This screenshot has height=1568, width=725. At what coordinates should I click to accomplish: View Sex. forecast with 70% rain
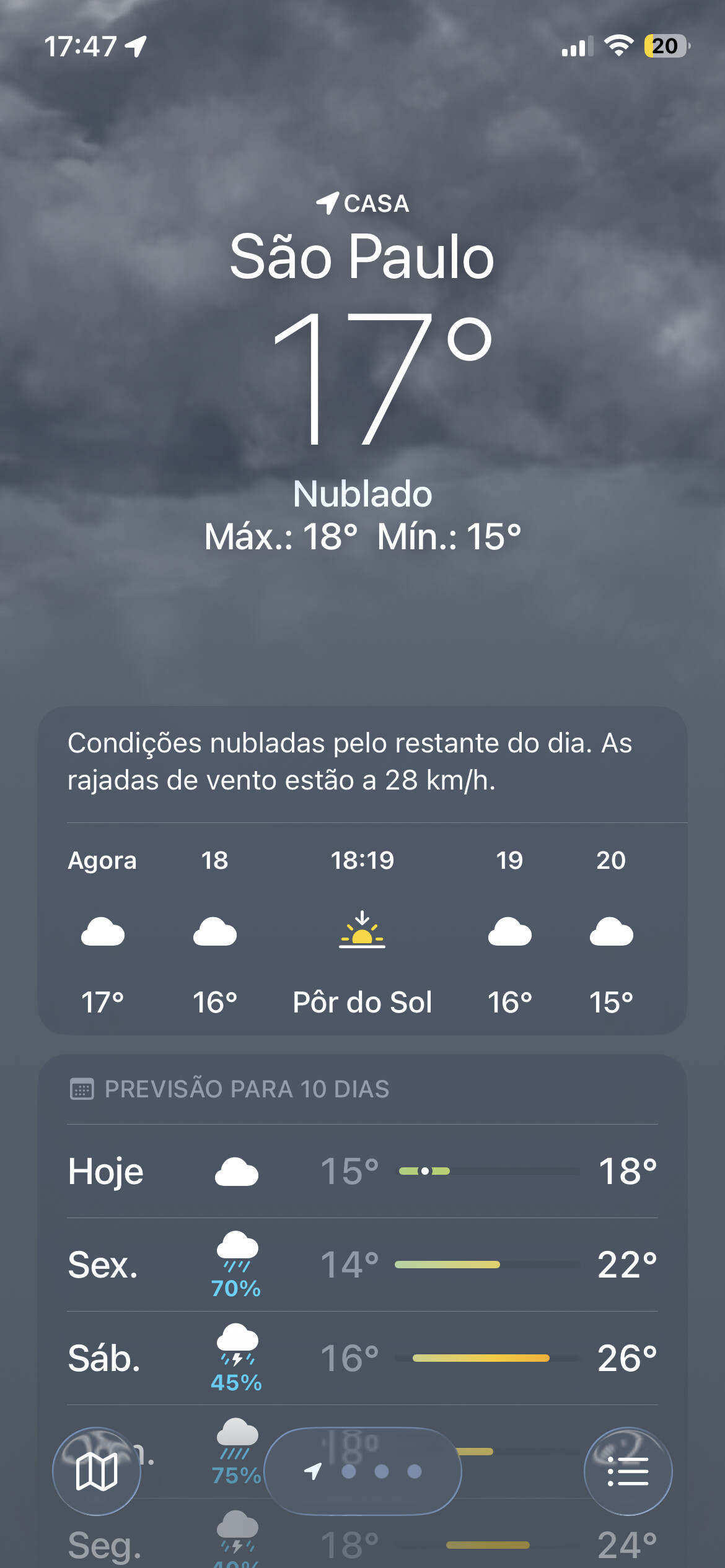click(362, 1265)
